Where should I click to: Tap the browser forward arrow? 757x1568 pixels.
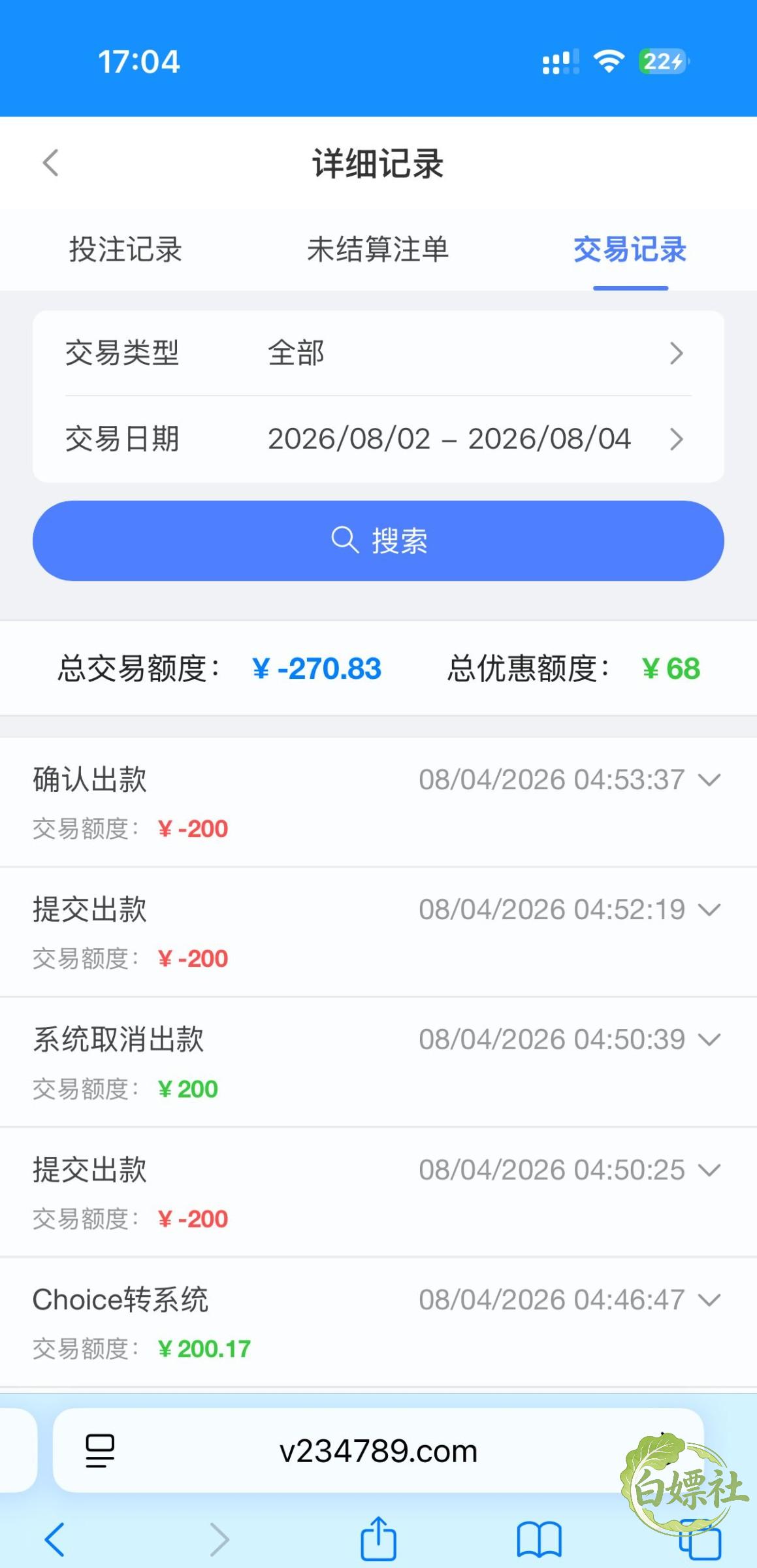point(219,1539)
